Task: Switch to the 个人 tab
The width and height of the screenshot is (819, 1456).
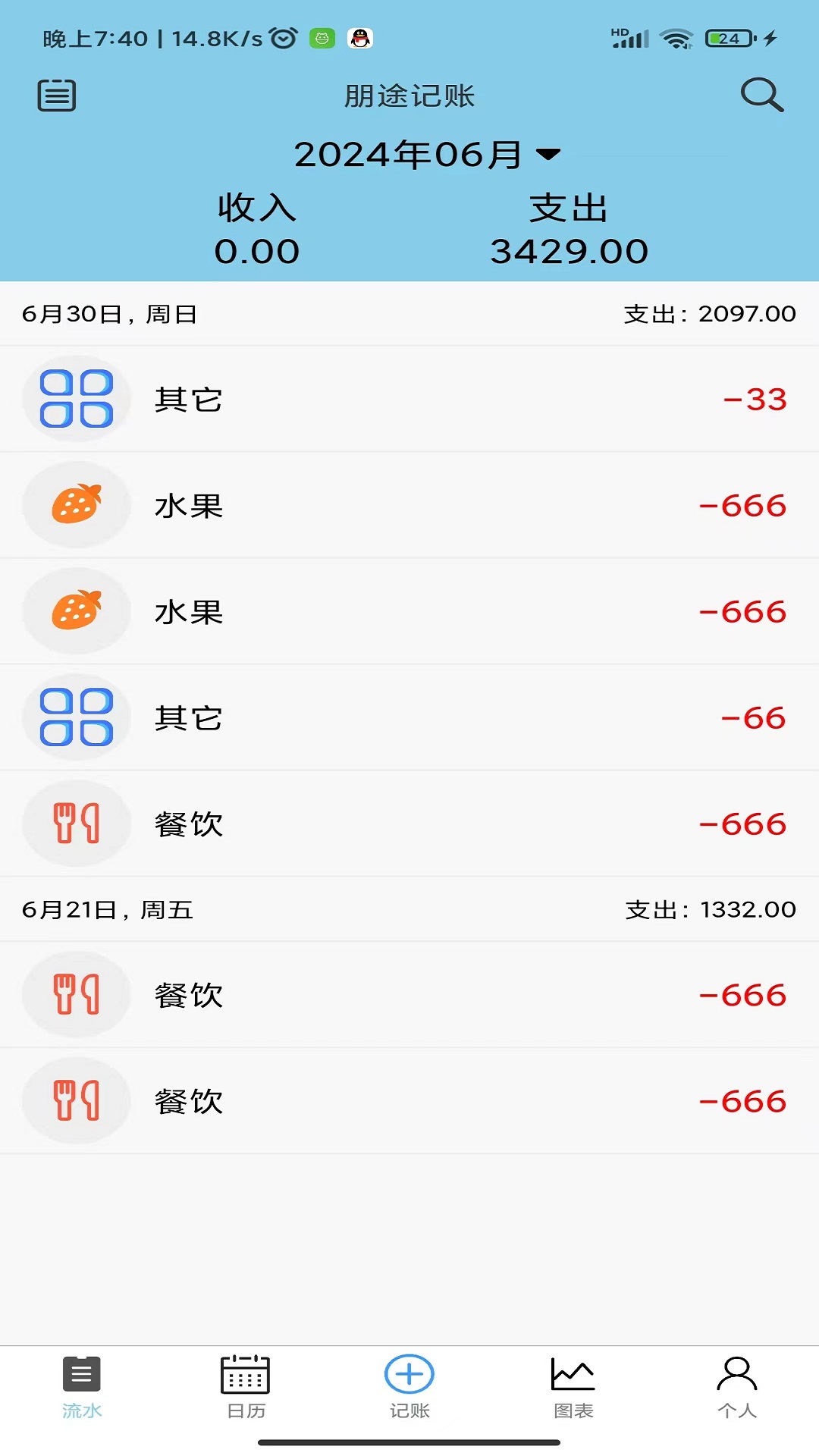Action: tap(737, 1386)
